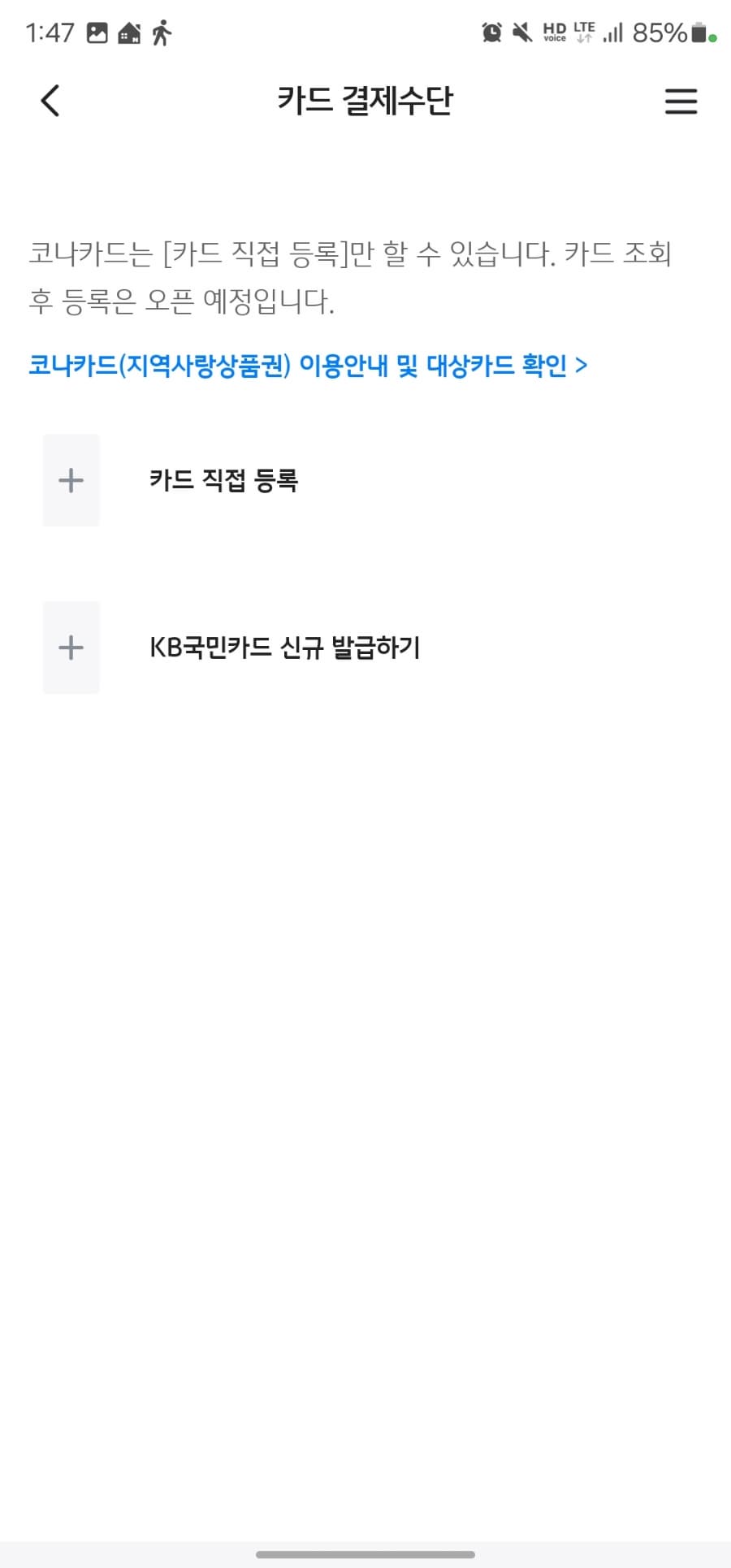Select the 카드 직접 등록 option
Viewport: 731px width, 1568px height.
(x=226, y=480)
